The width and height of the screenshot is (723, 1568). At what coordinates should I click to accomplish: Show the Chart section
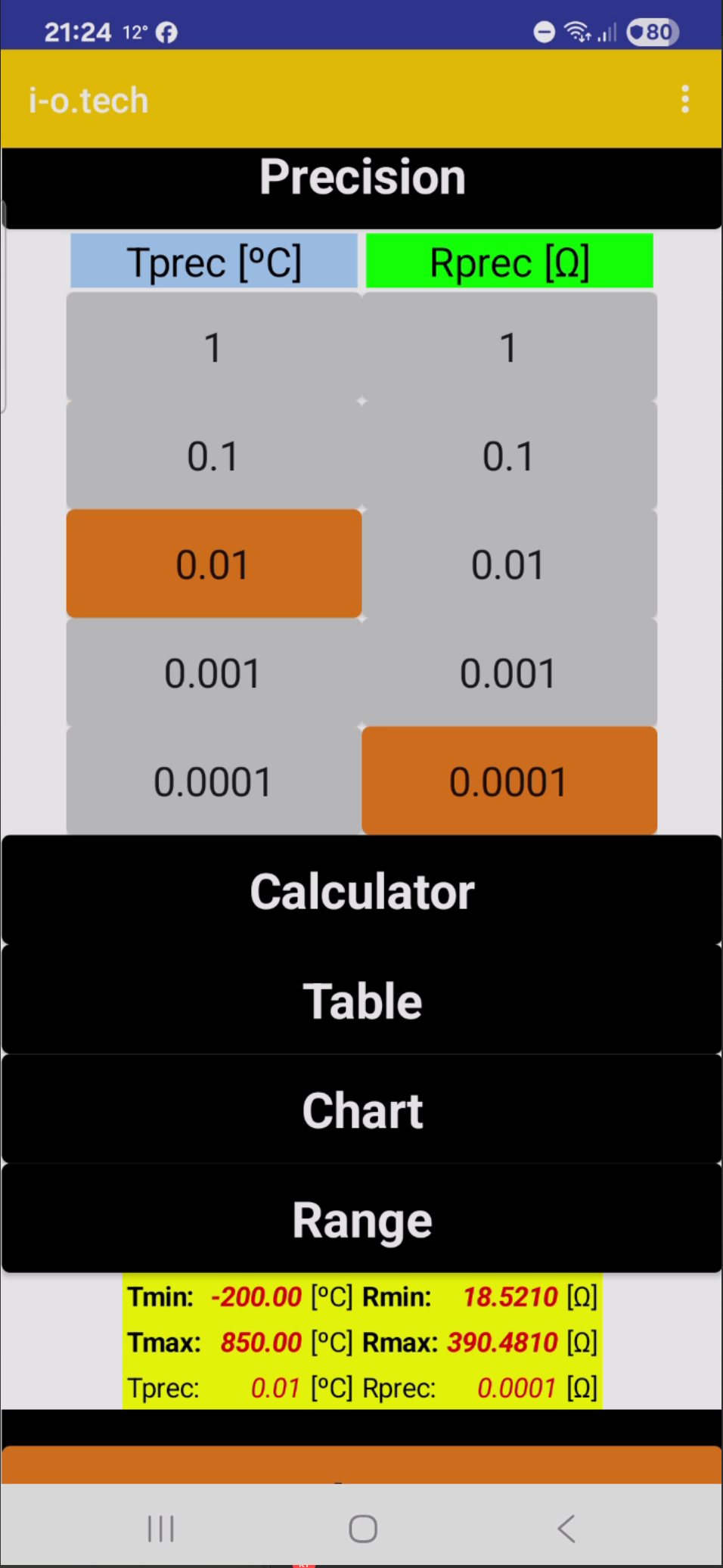pos(361,1110)
